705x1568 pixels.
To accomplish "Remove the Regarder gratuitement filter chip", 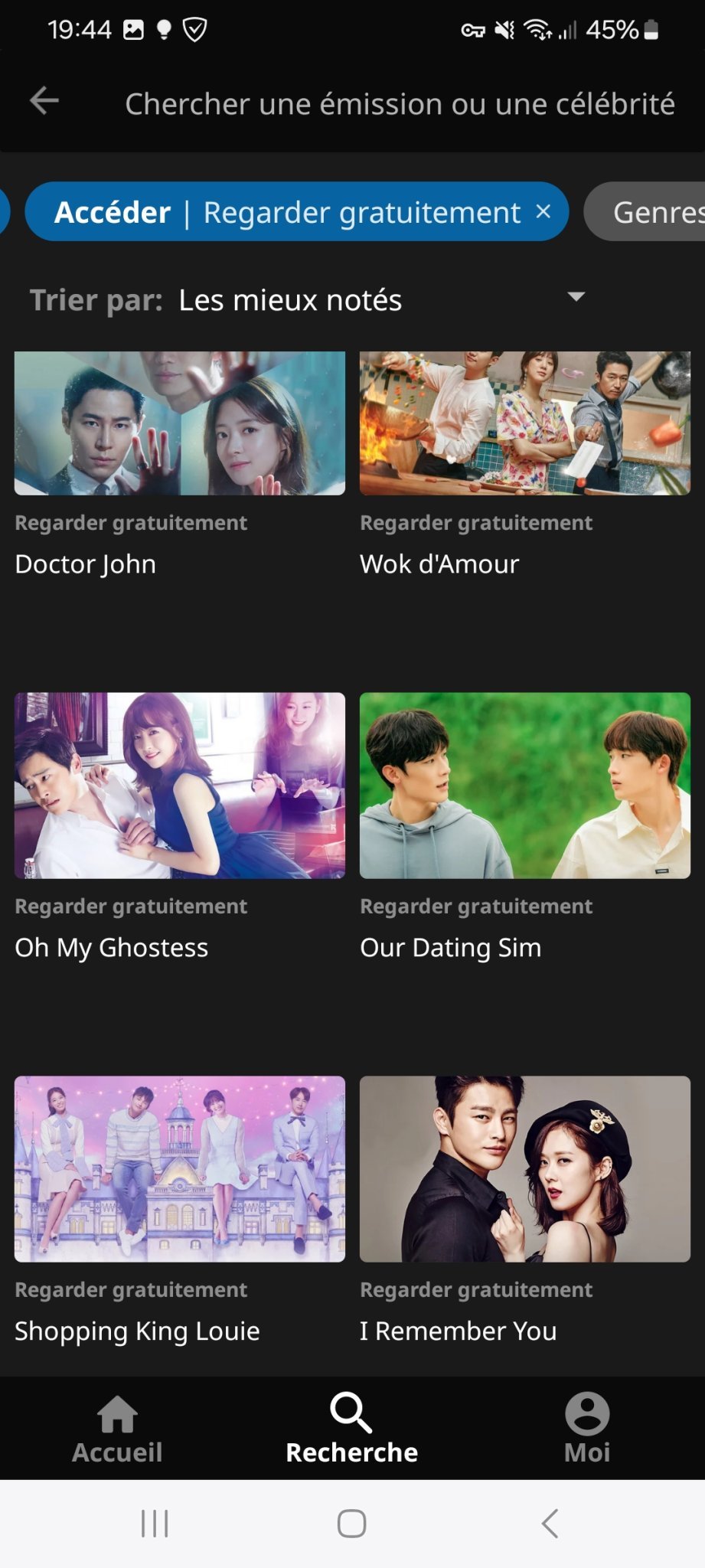I will 543,212.
